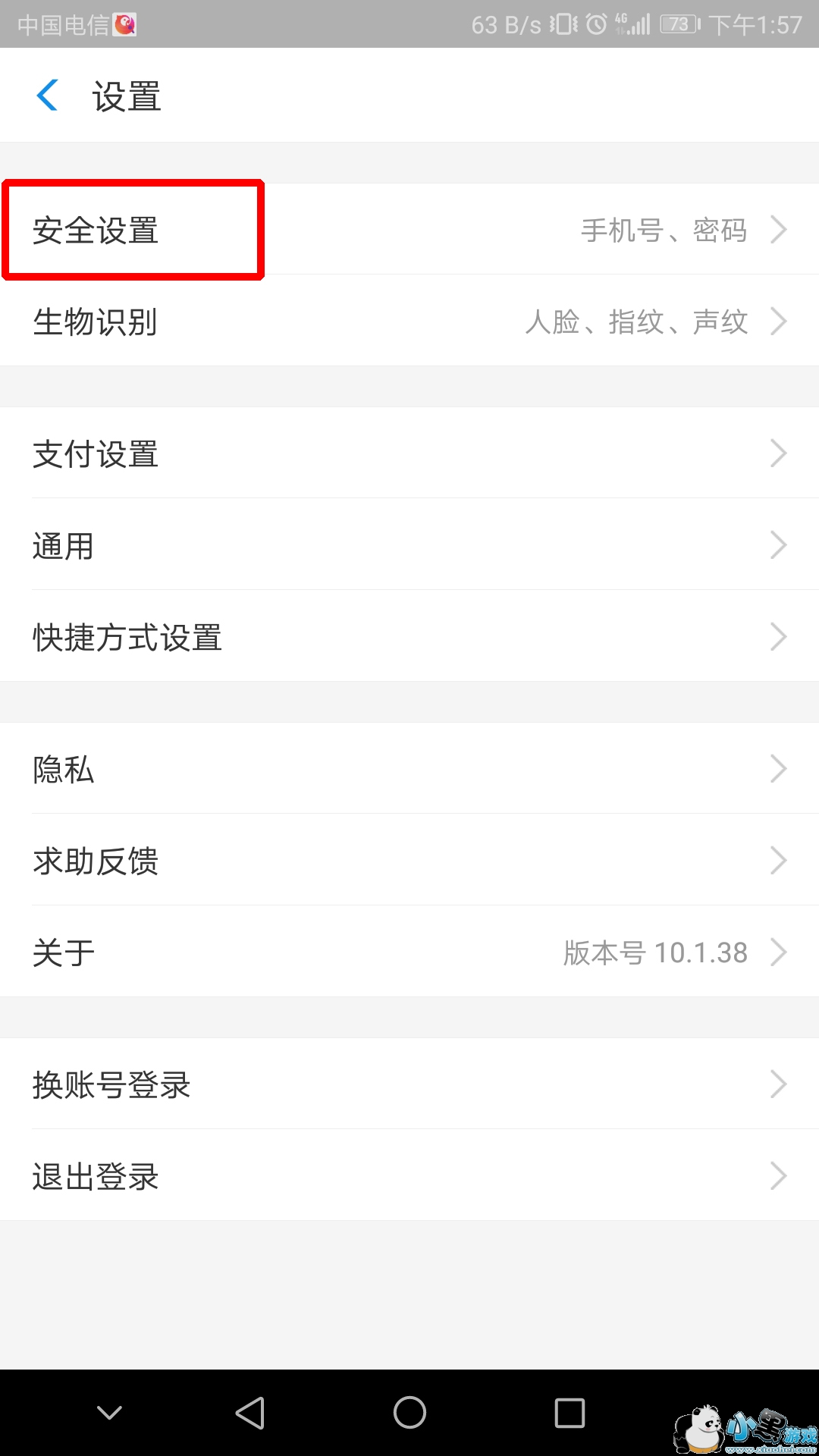Open 关于 to view version info
Screen dimensions: 819x1456
[409, 952]
